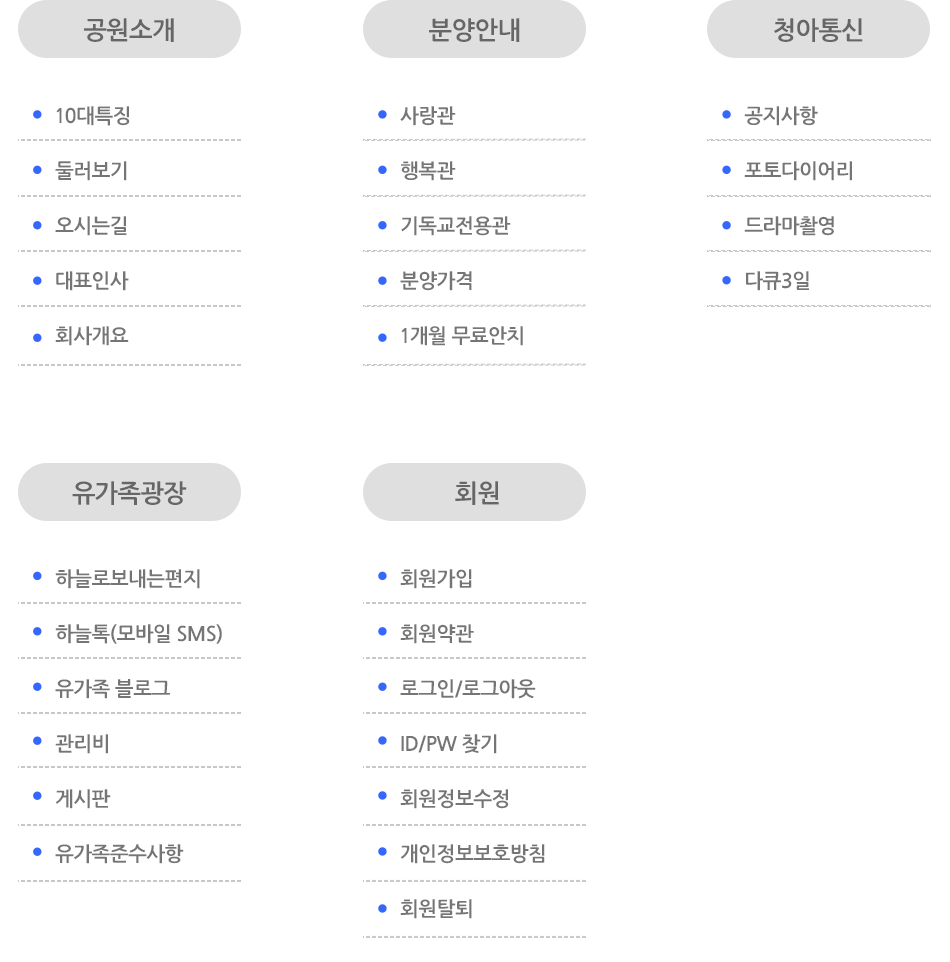Image resolution: width=950 pixels, height=962 pixels.
Task: Open 회원가입 sign-up link
Action: tap(436, 579)
